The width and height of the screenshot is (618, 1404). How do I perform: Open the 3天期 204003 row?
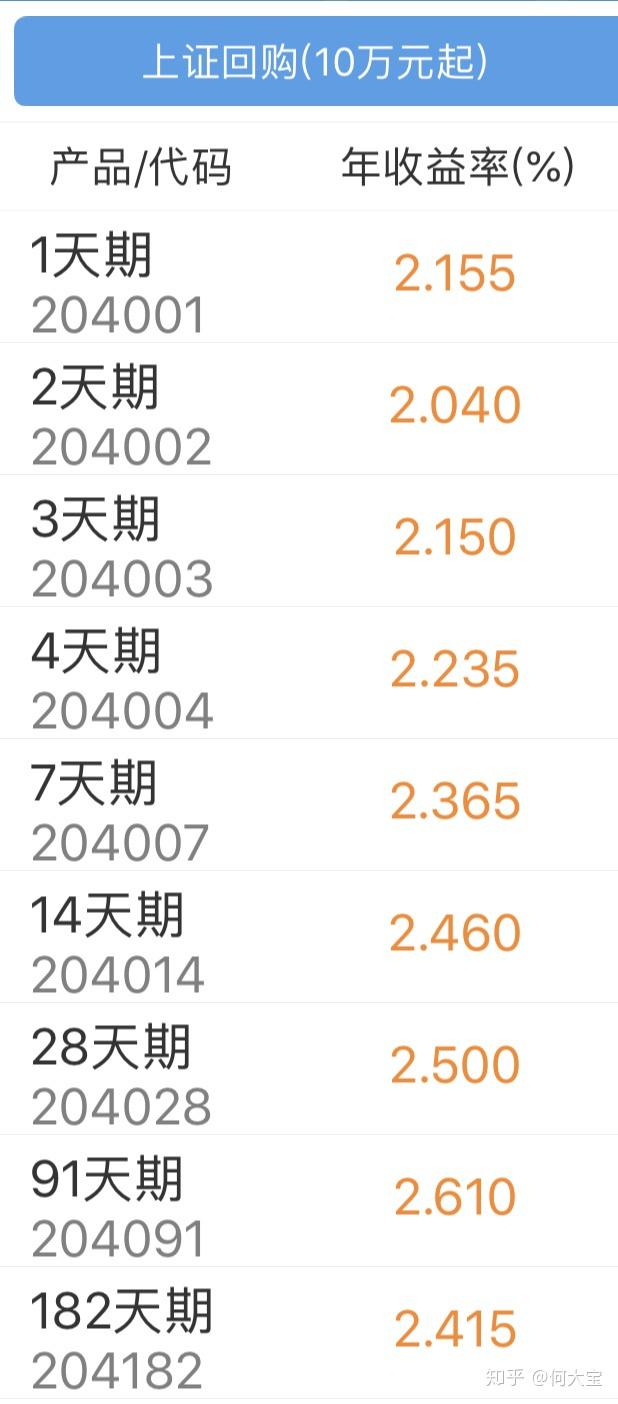click(309, 541)
